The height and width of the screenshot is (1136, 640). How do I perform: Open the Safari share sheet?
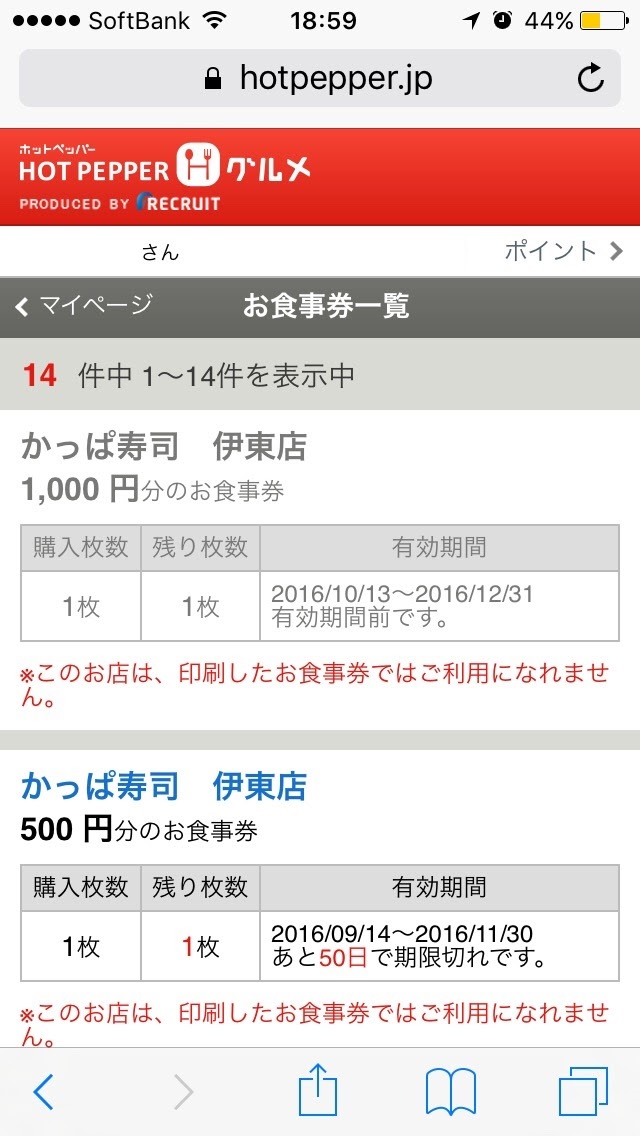click(318, 1091)
